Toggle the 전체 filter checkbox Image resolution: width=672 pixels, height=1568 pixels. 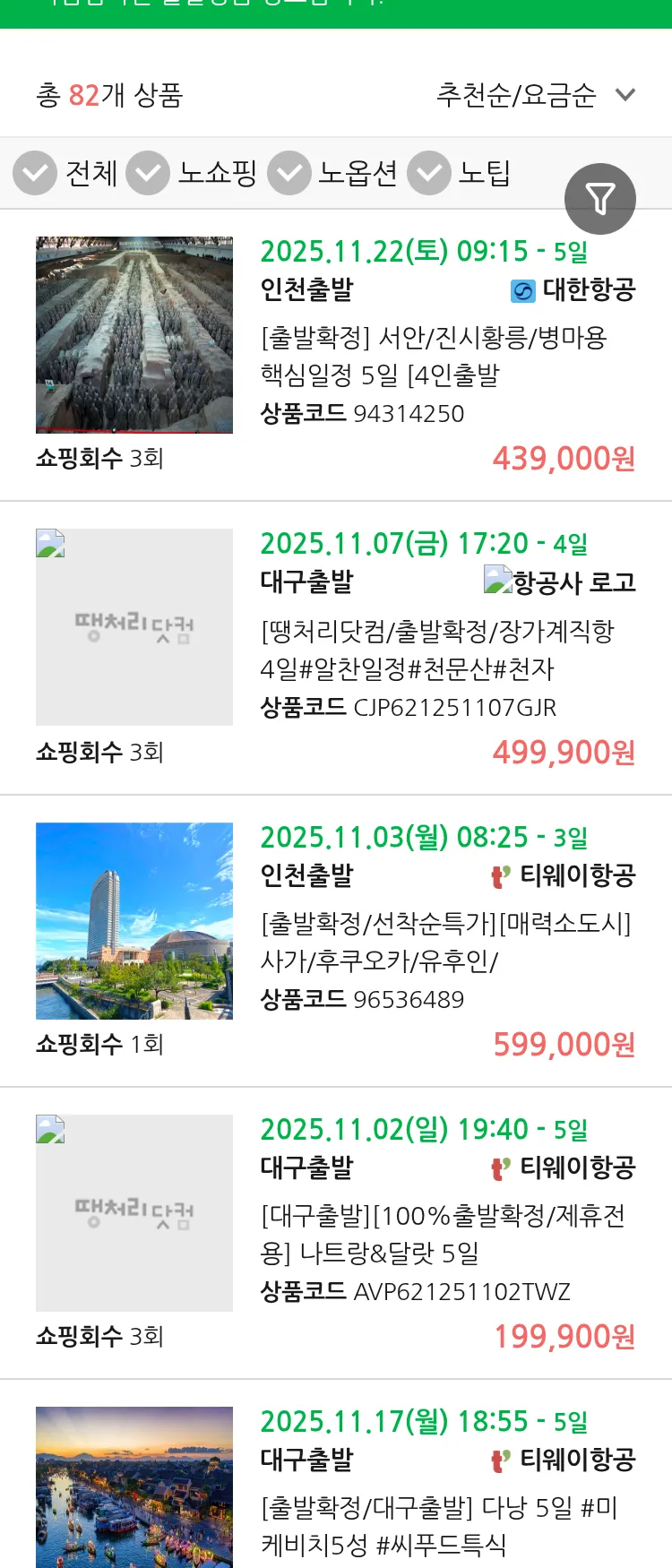35,173
